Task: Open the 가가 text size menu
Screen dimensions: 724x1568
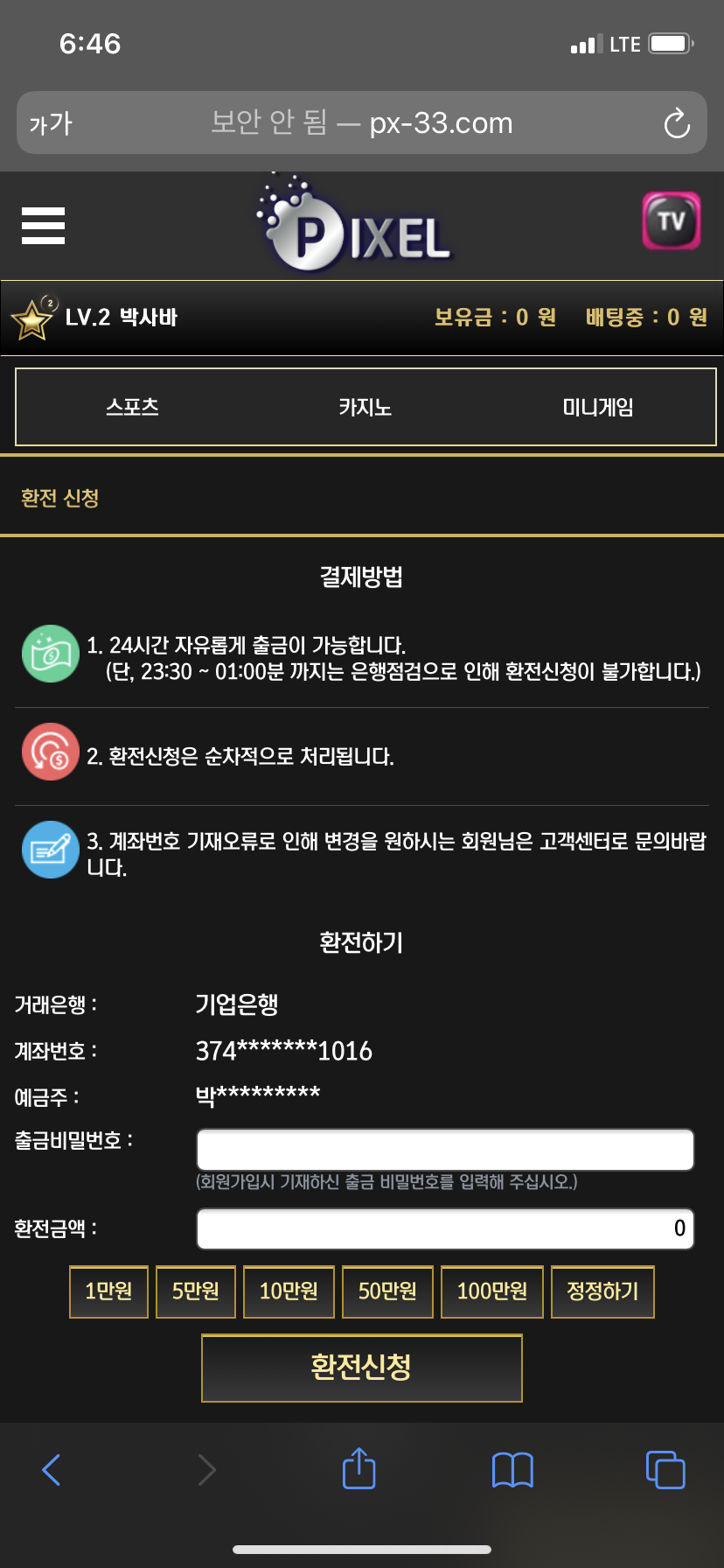Action: [51, 123]
